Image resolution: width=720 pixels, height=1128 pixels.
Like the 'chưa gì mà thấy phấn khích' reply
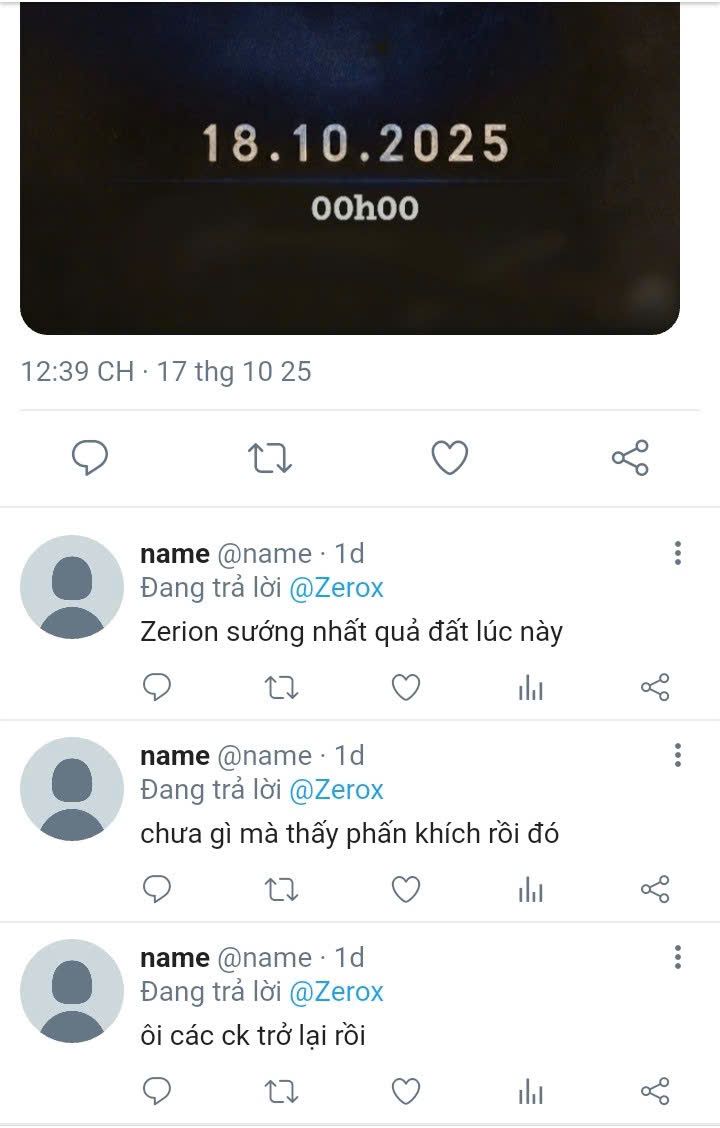coord(406,890)
